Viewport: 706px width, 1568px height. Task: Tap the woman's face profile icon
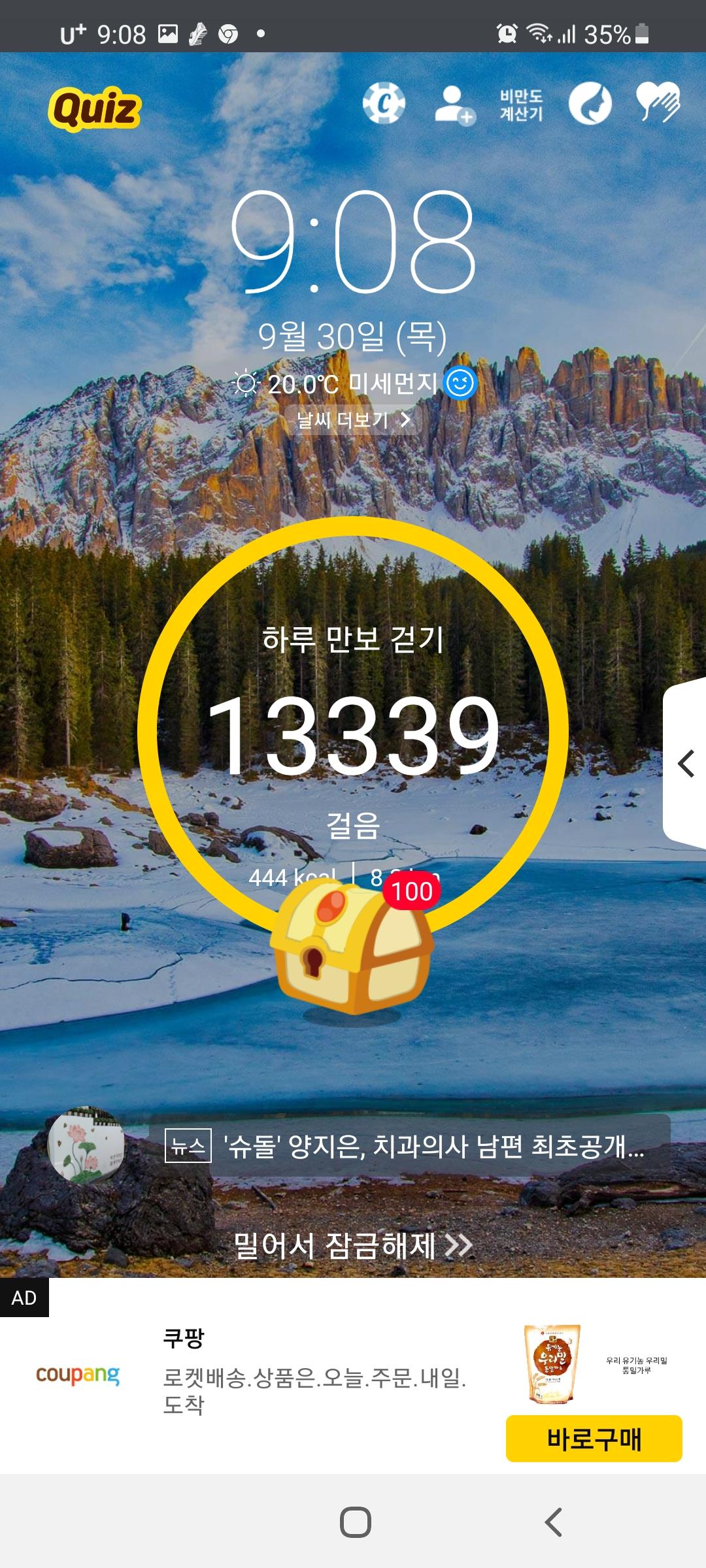[x=590, y=104]
